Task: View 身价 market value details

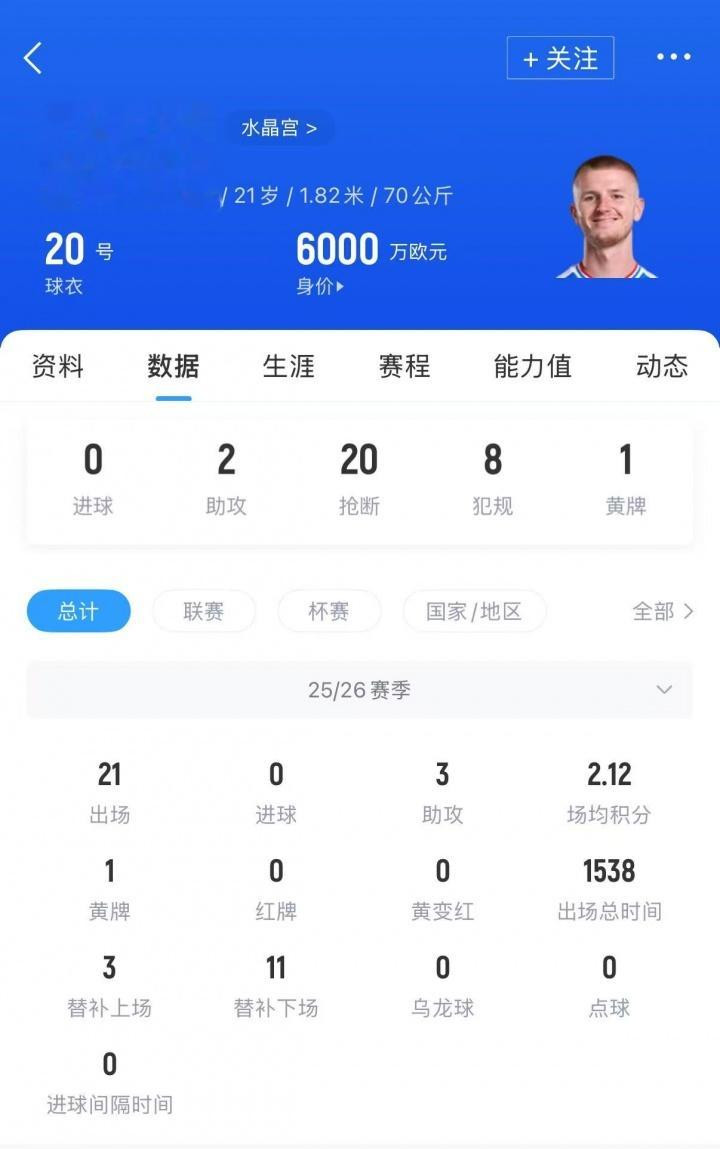Action: click(320, 286)
